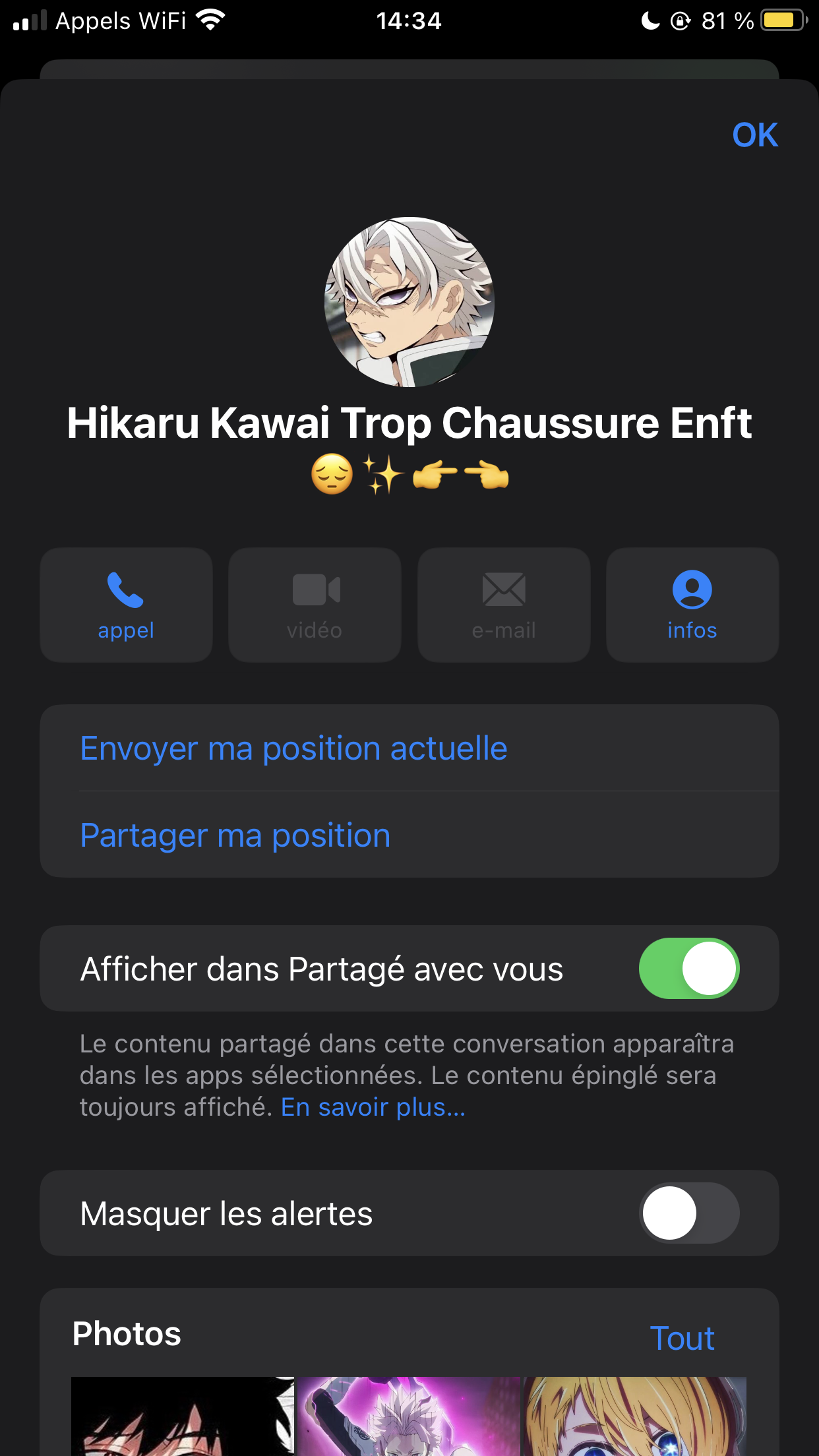Open the infos contact card
This screenshot has height=1456, width=819.
tap(692, 605)
